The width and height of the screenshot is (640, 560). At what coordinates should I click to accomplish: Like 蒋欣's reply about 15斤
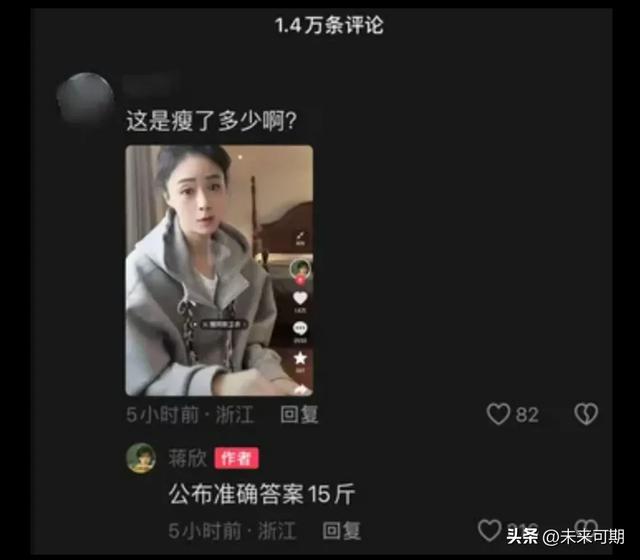pos(489,530)
